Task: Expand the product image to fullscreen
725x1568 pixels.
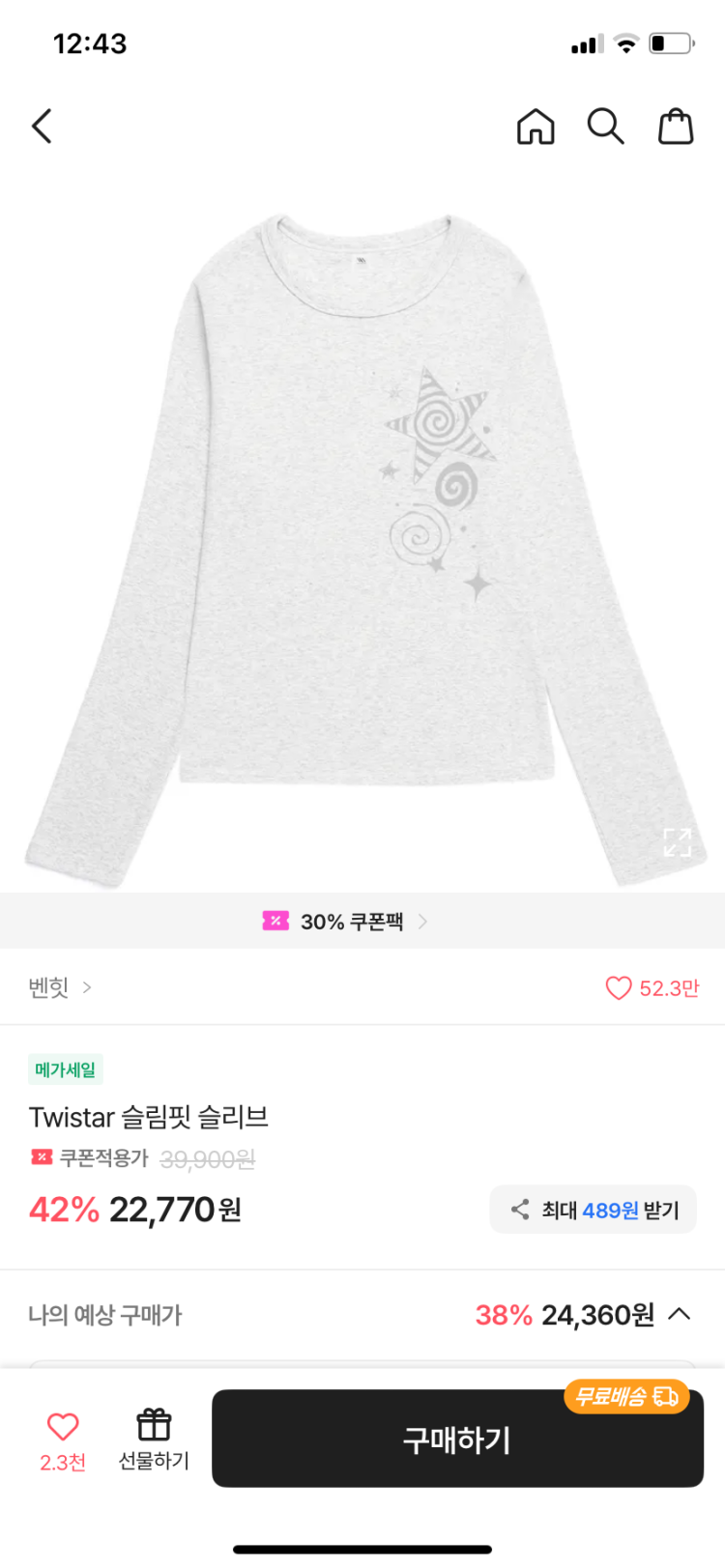Action: (x=677, y=842)
